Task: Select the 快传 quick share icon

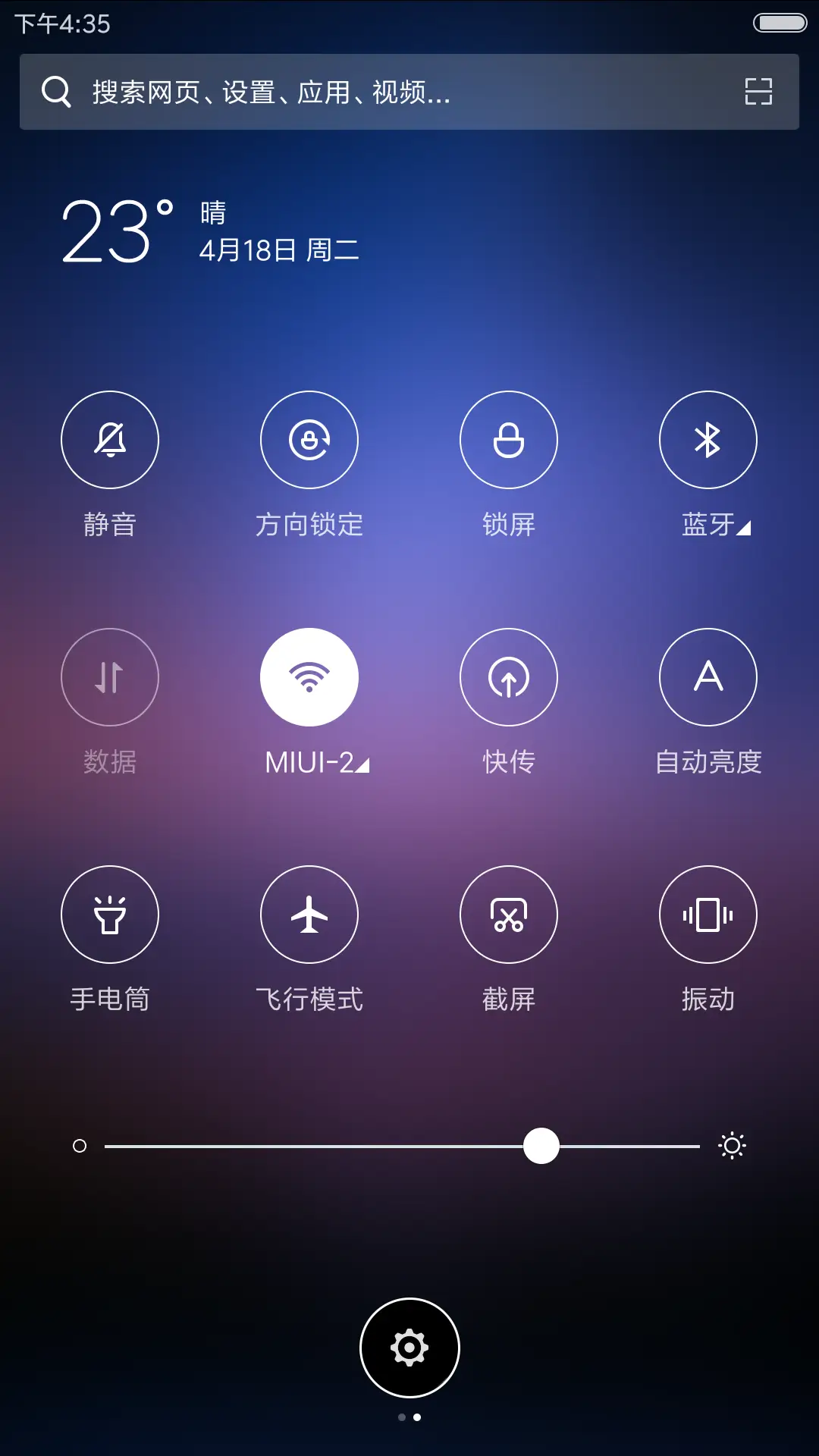Action: [509, 677]
